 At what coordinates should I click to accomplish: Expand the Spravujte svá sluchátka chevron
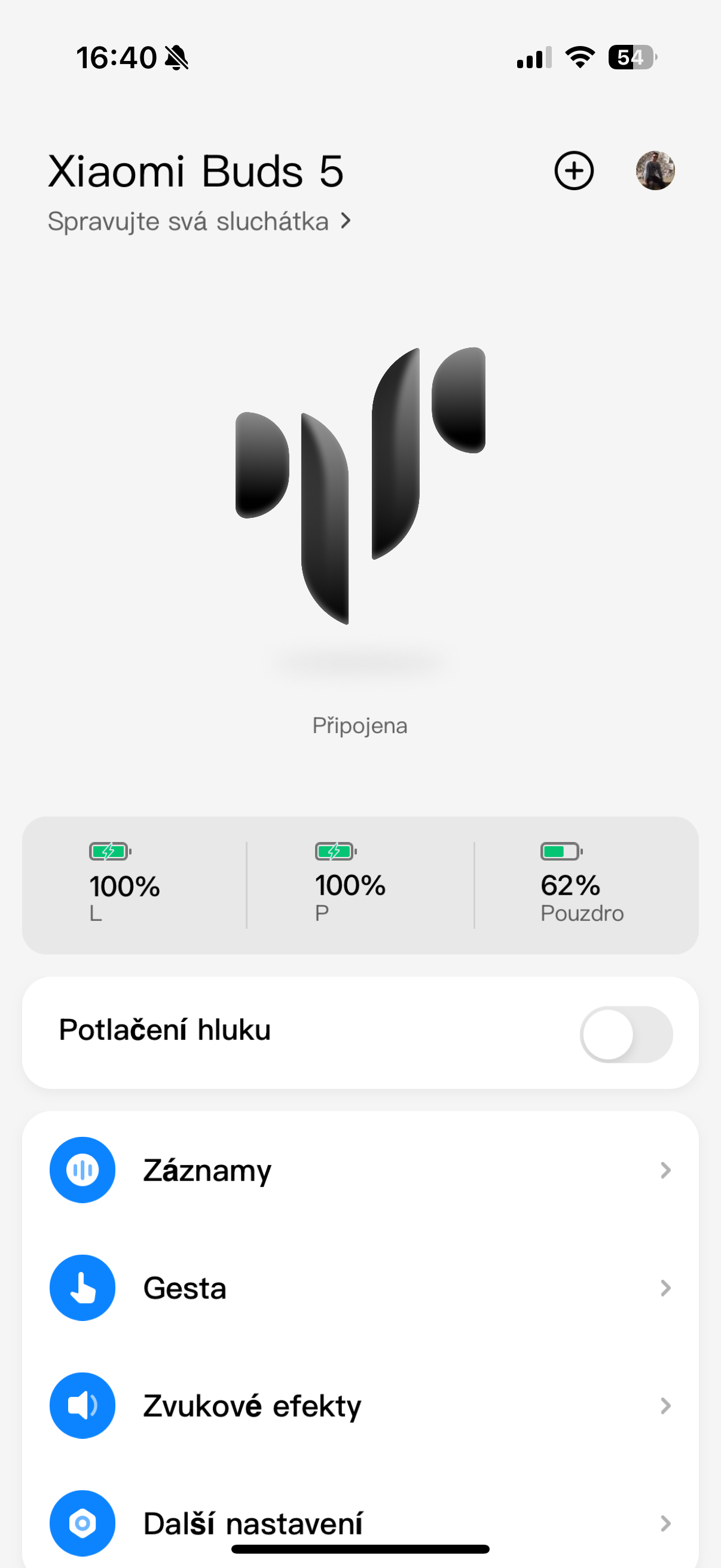point(346,221)
